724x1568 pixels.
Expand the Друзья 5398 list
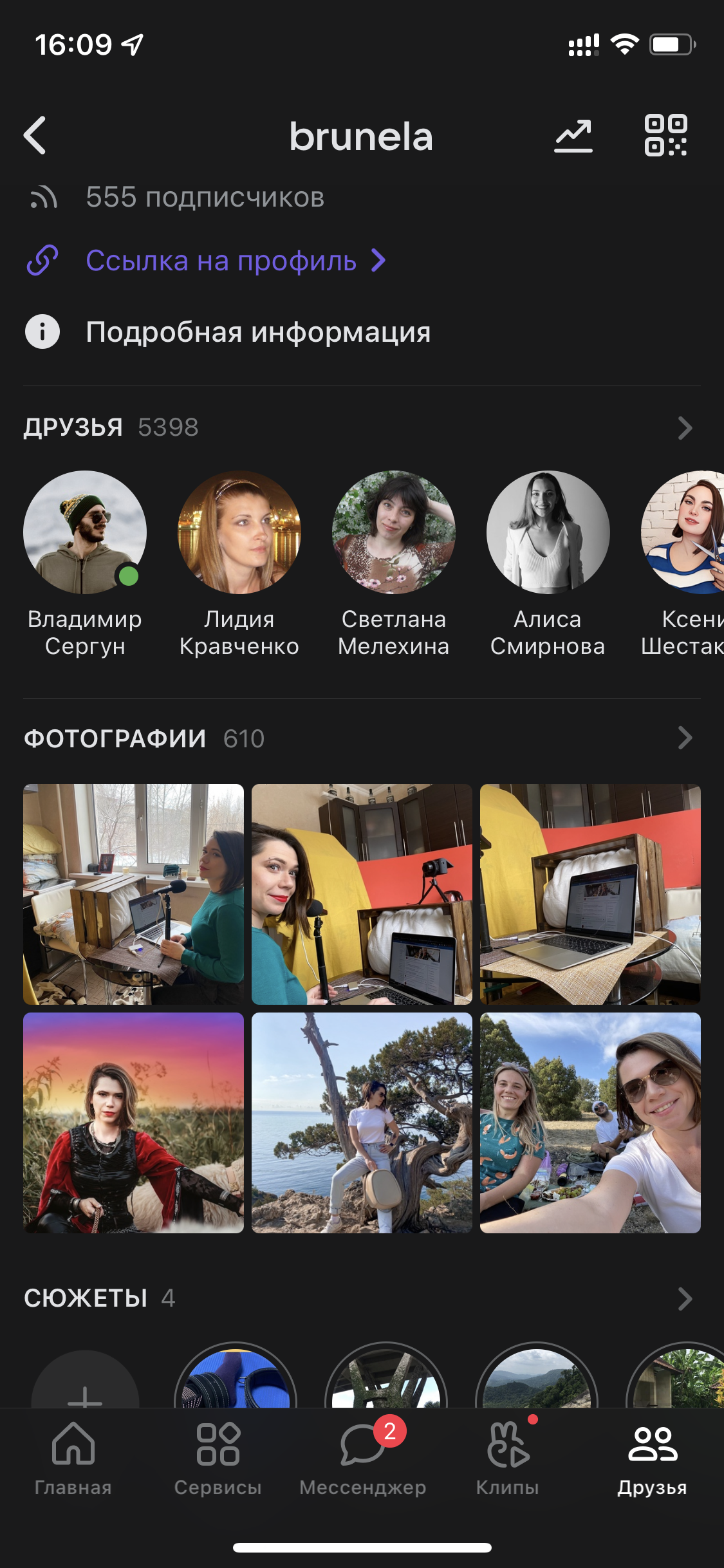(685, 427)
